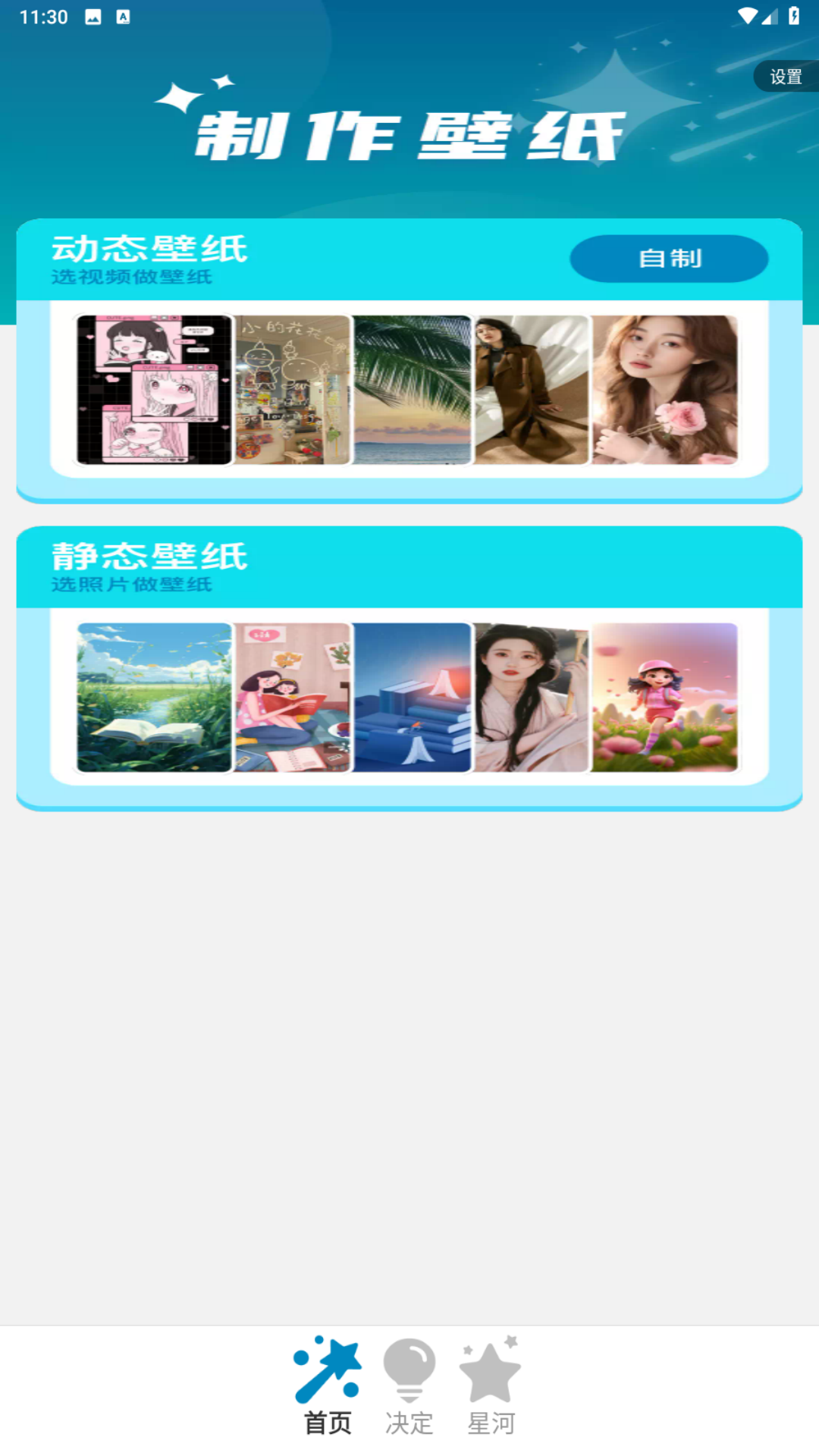Click a screenshot notification icon in status bar

click(93, 15)
